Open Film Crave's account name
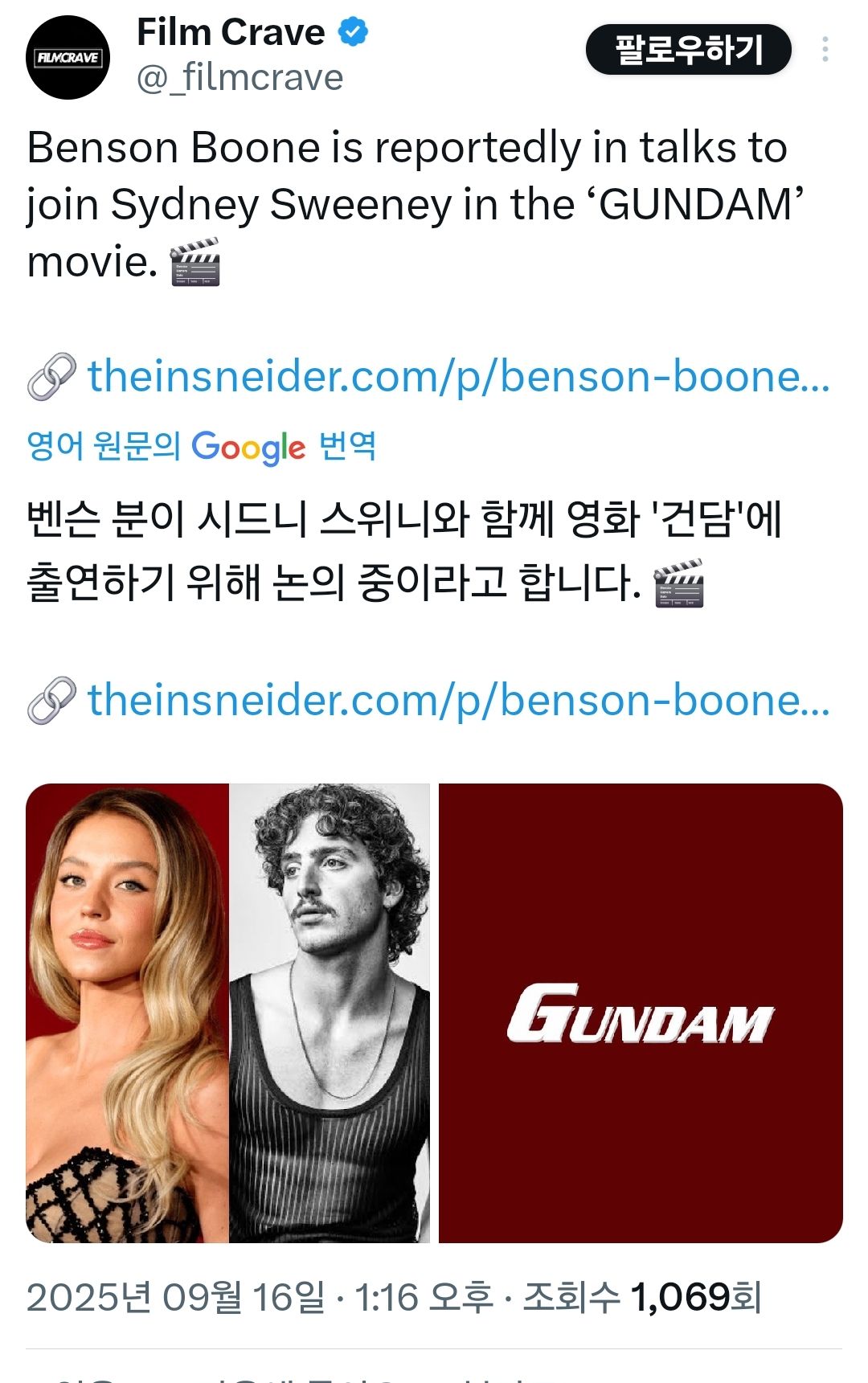Image resolution: width=868 pixels, height=1383 pixels. tap(231, 33)
